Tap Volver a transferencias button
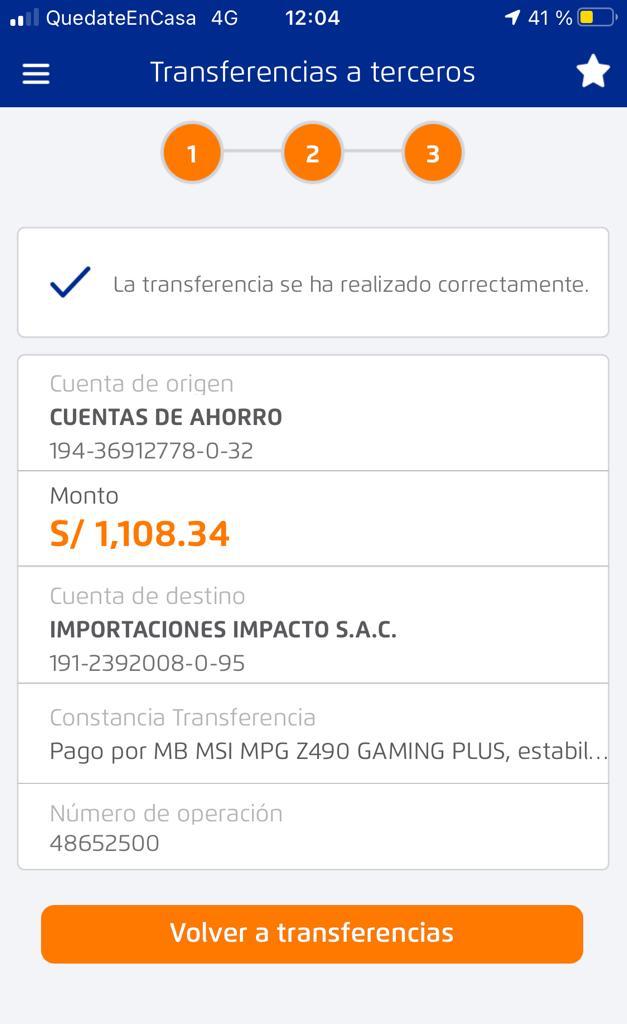 point(312,933)
